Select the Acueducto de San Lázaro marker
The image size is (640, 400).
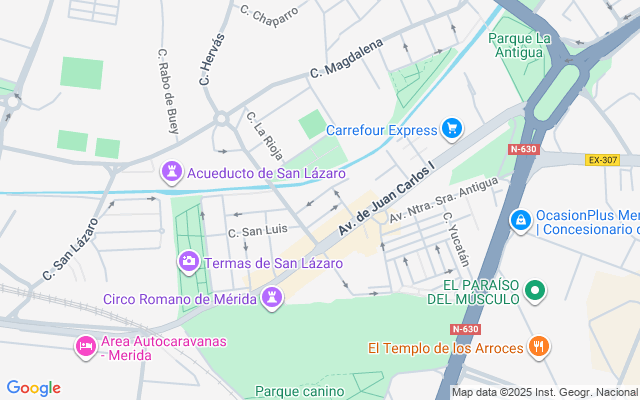172,173
